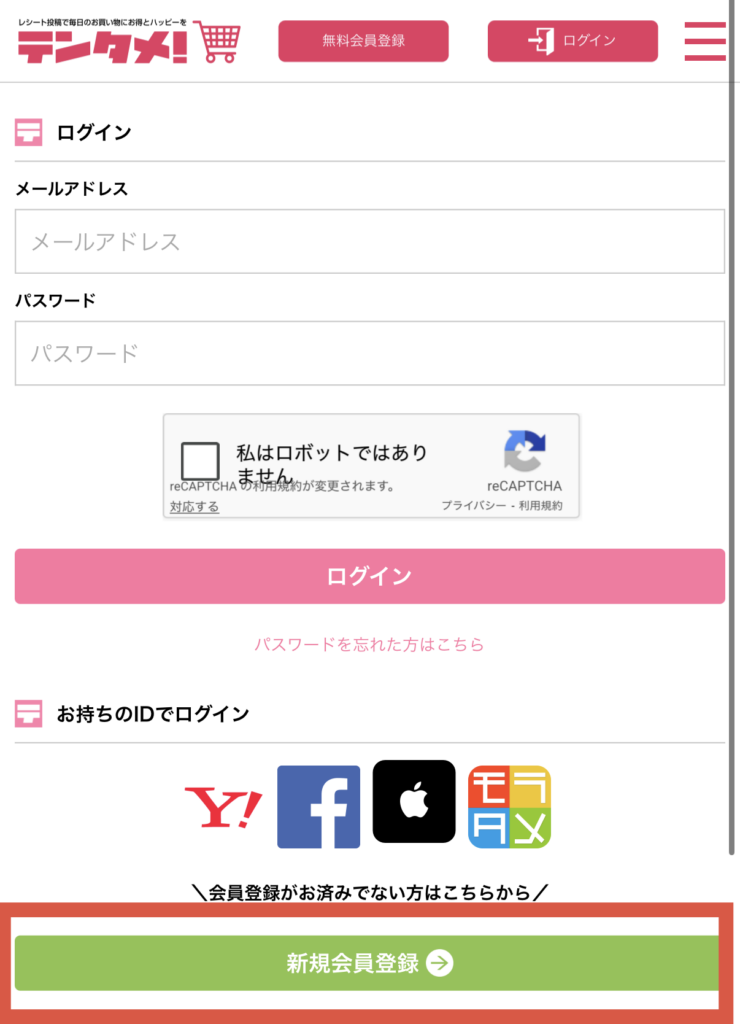Log in with Facebook
740x1024 pixels.
(x=318, y=807)
